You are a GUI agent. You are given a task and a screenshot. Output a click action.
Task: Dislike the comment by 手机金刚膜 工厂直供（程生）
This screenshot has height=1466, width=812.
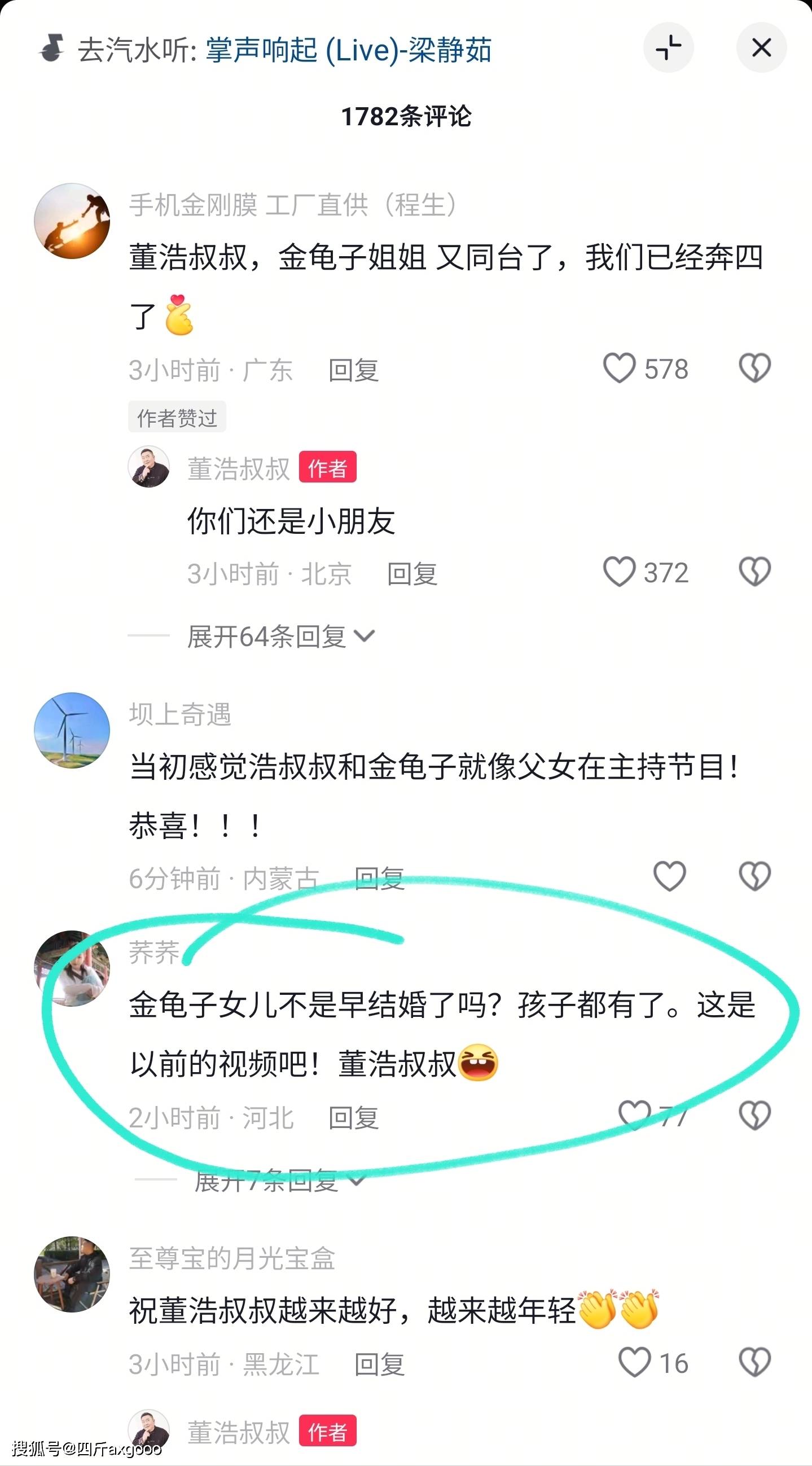coord(754,368)
